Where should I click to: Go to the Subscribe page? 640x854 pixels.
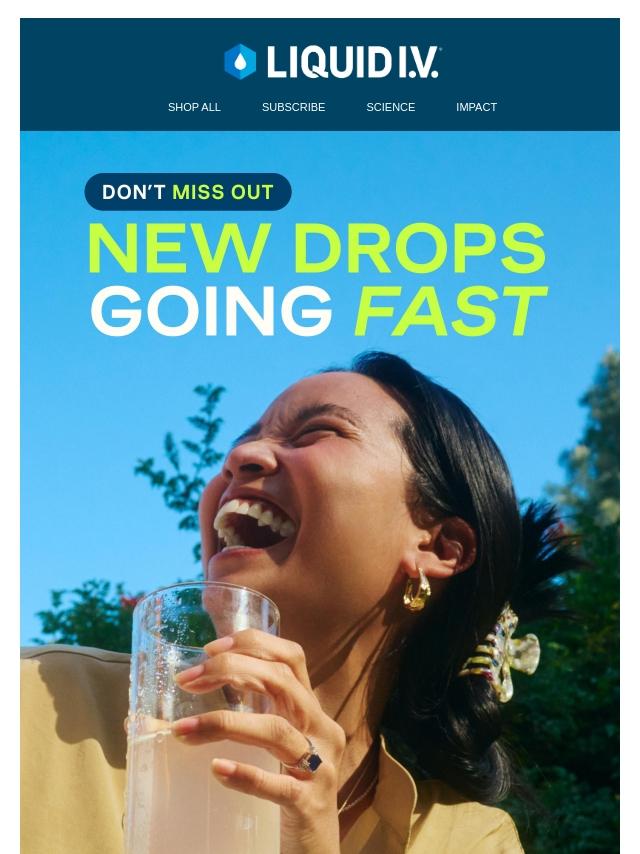(x=293, y=107)
